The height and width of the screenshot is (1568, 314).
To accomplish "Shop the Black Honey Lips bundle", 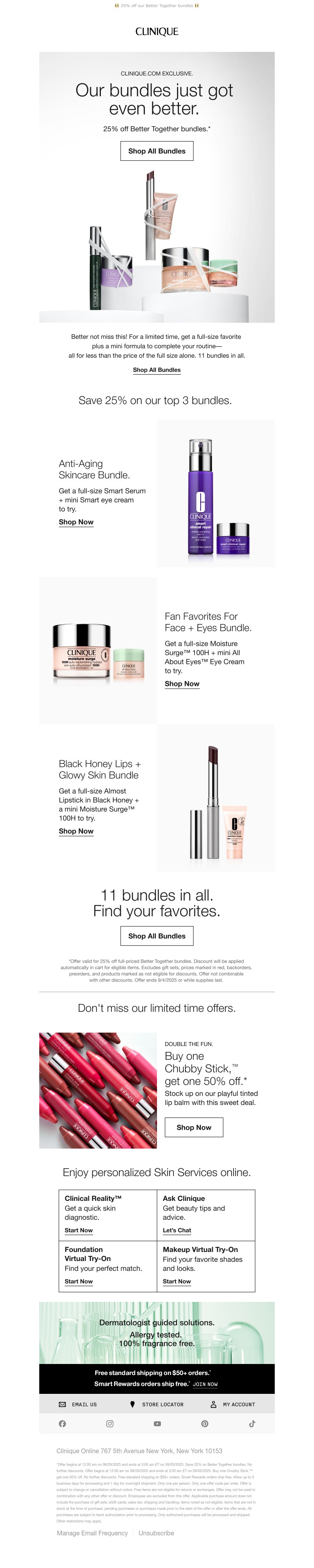I will [x=76, y=831].
